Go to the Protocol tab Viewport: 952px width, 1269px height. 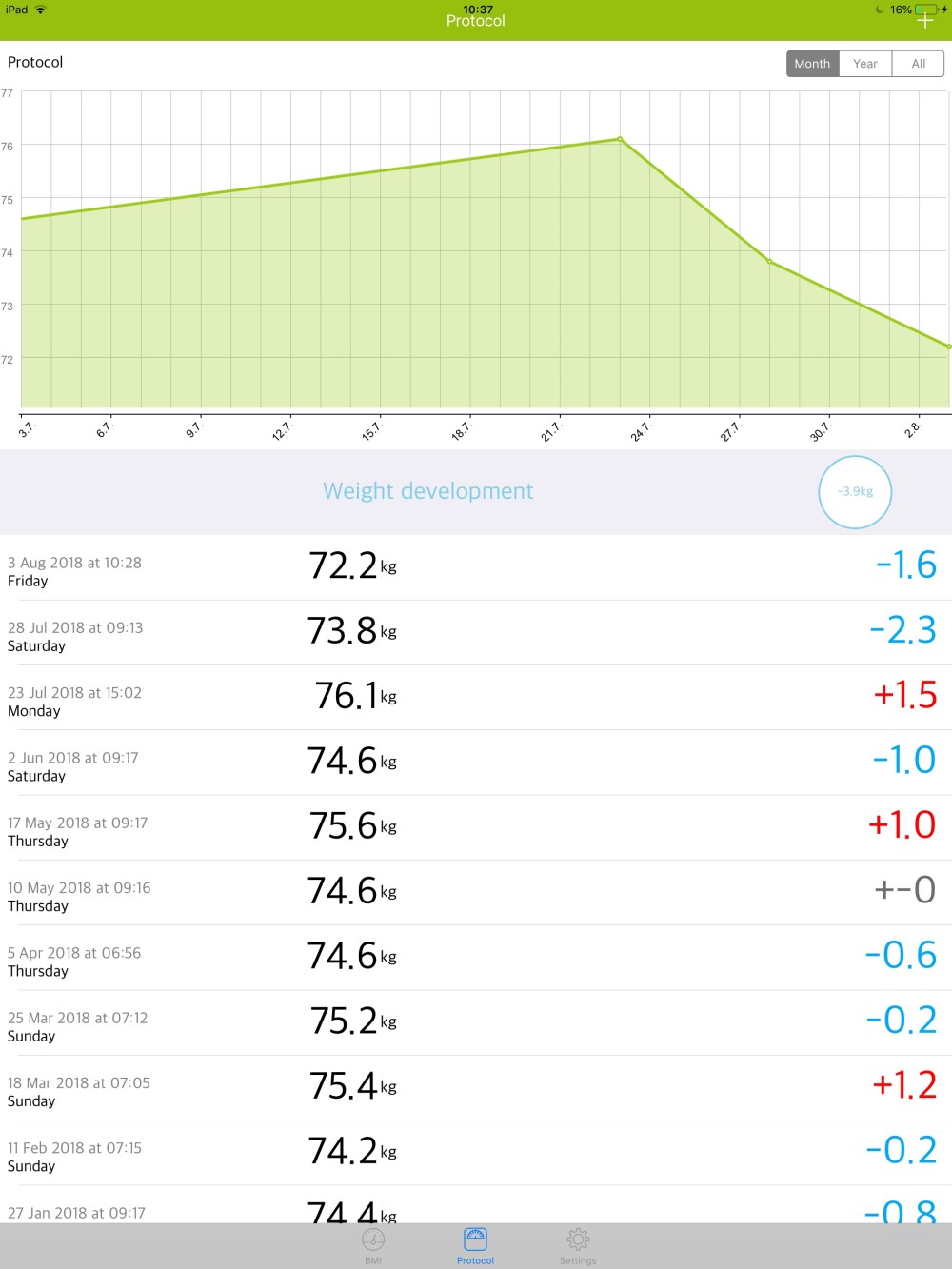475,1245
